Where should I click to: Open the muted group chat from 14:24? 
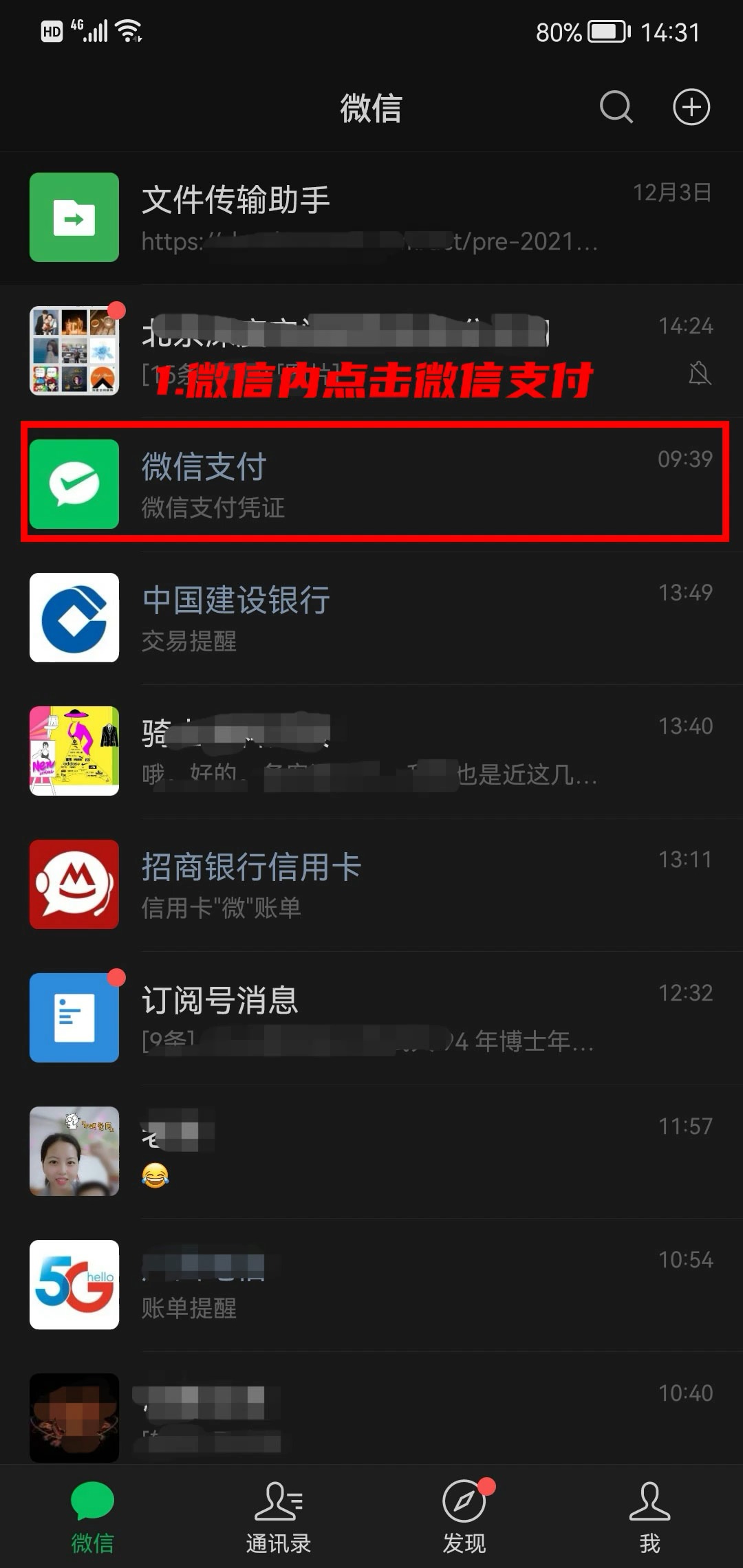click(x=371, y=351)
